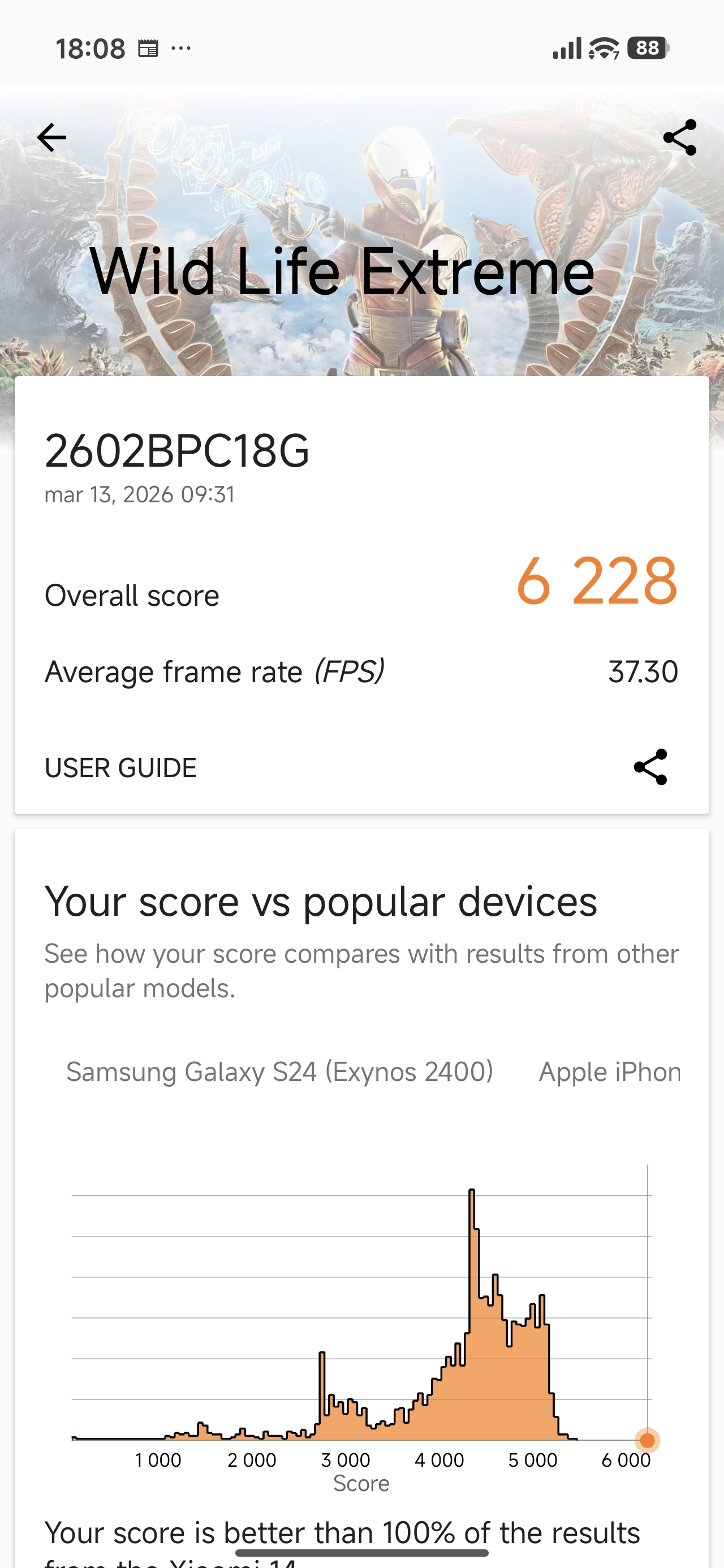Share score using icon beside USER GUIDE
Screen dimensions: 724x1568
(650, 767)
